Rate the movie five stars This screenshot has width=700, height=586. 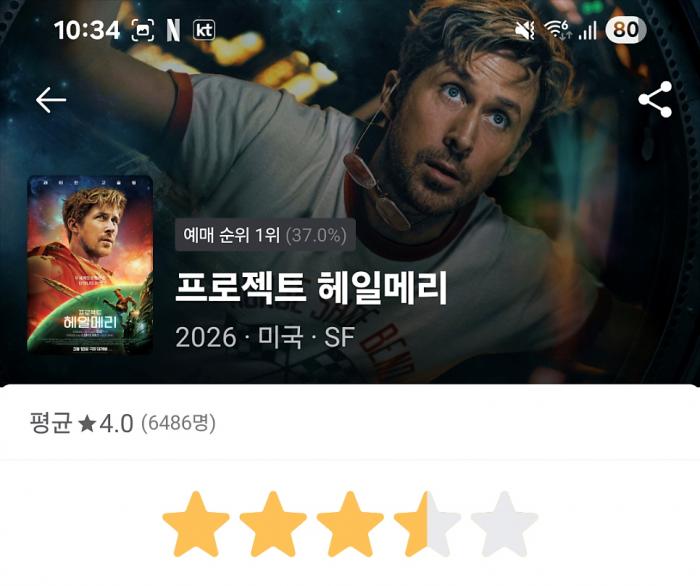(504, 524)
